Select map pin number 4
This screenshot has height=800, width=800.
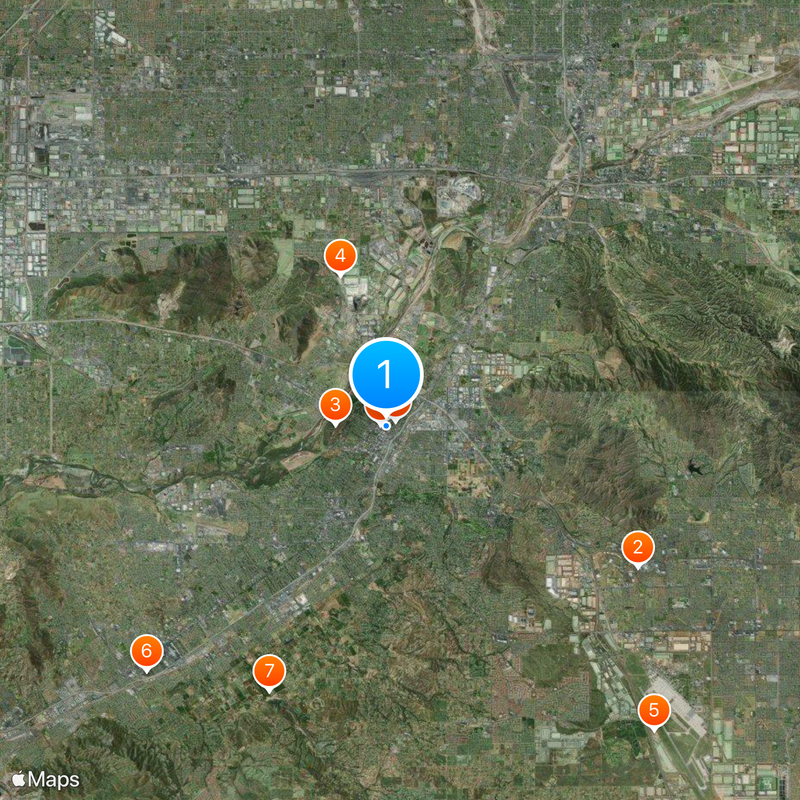[340, 257]
